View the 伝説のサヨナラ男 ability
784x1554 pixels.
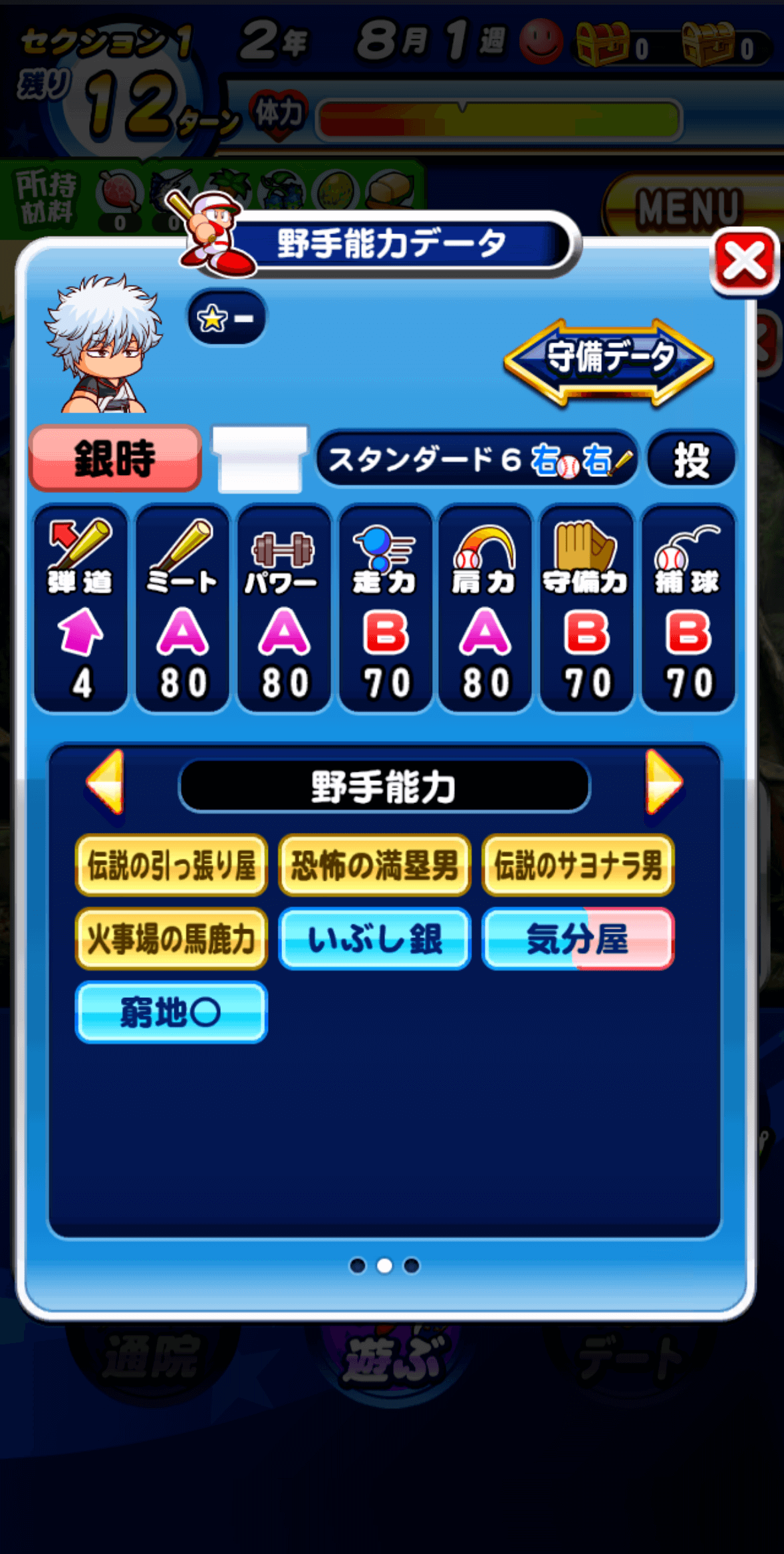578,865
